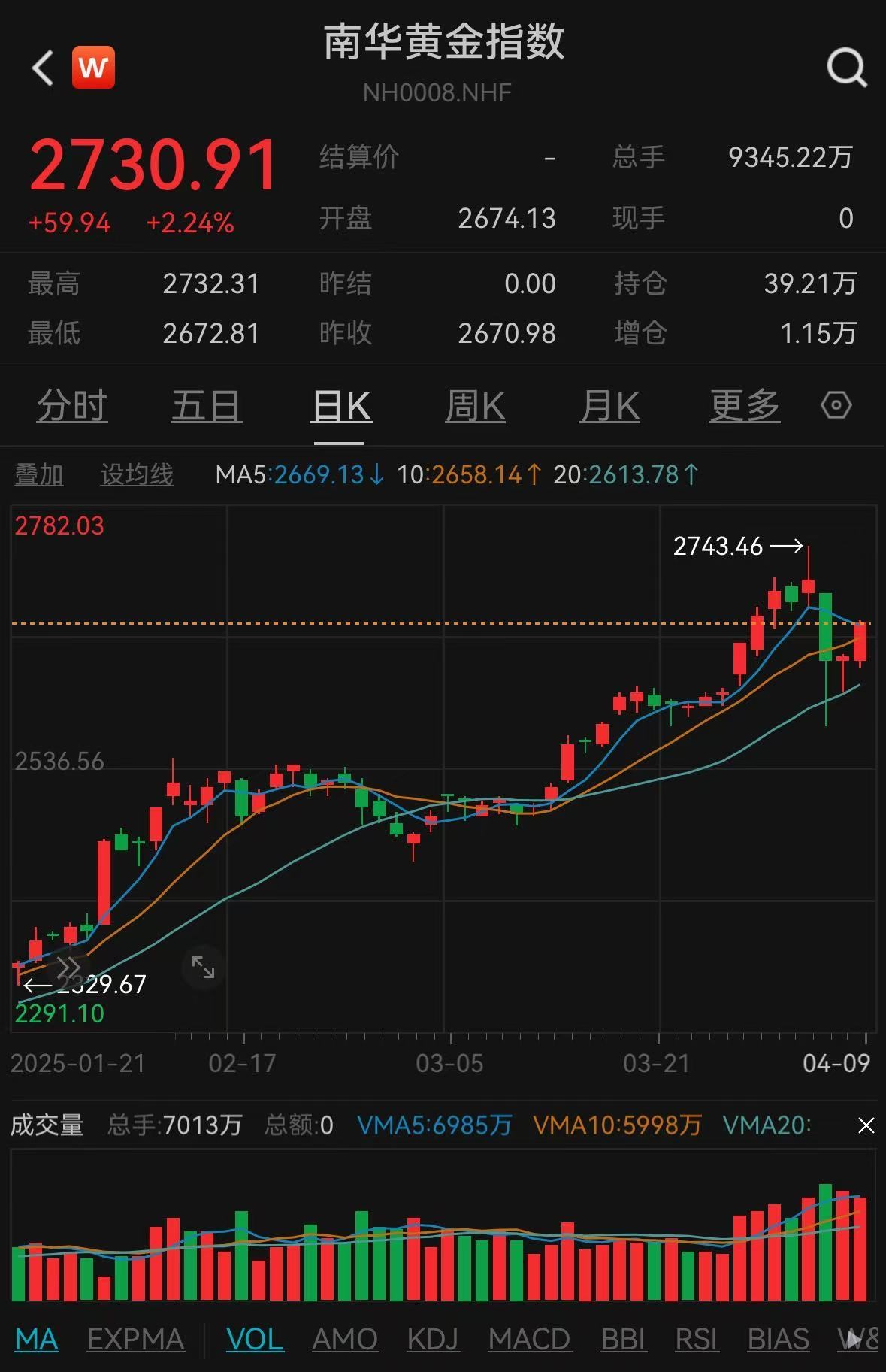
Task: Switch to the 五日 chart tab
Action: click(206, 407)
